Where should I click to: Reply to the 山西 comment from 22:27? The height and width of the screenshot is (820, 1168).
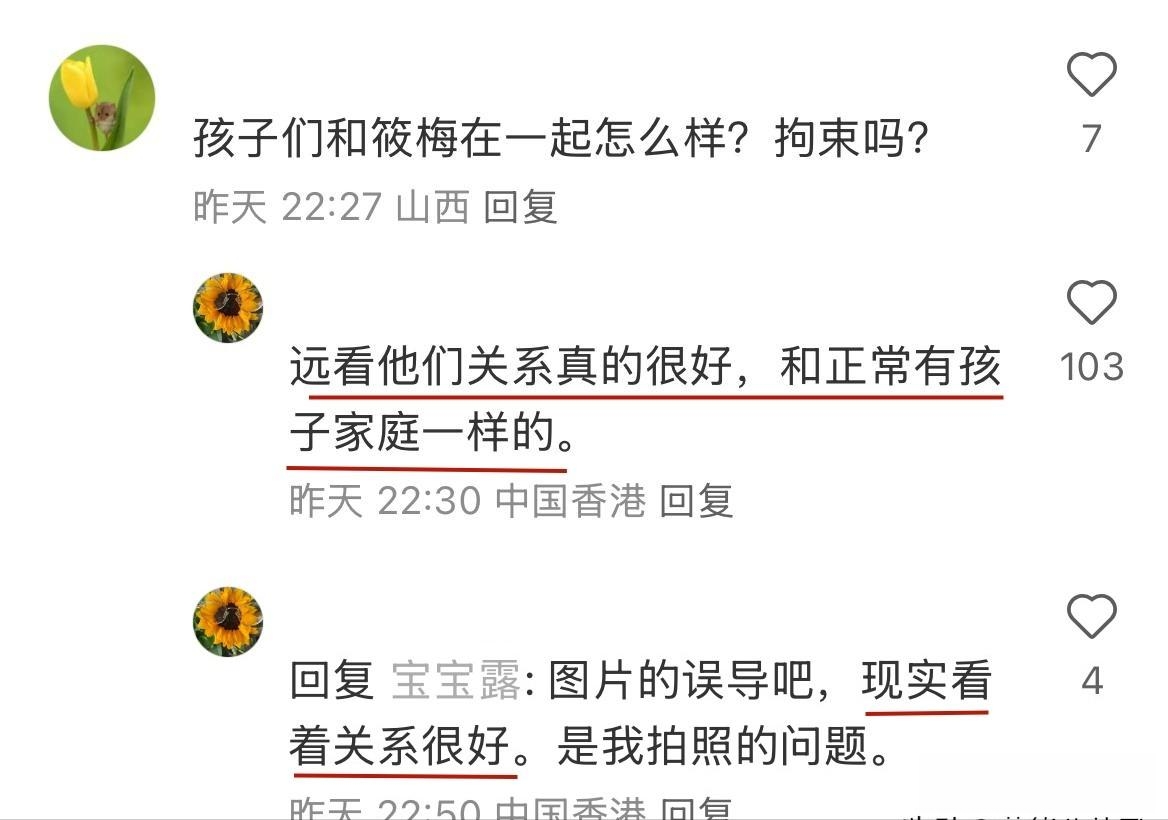point(520,207)
